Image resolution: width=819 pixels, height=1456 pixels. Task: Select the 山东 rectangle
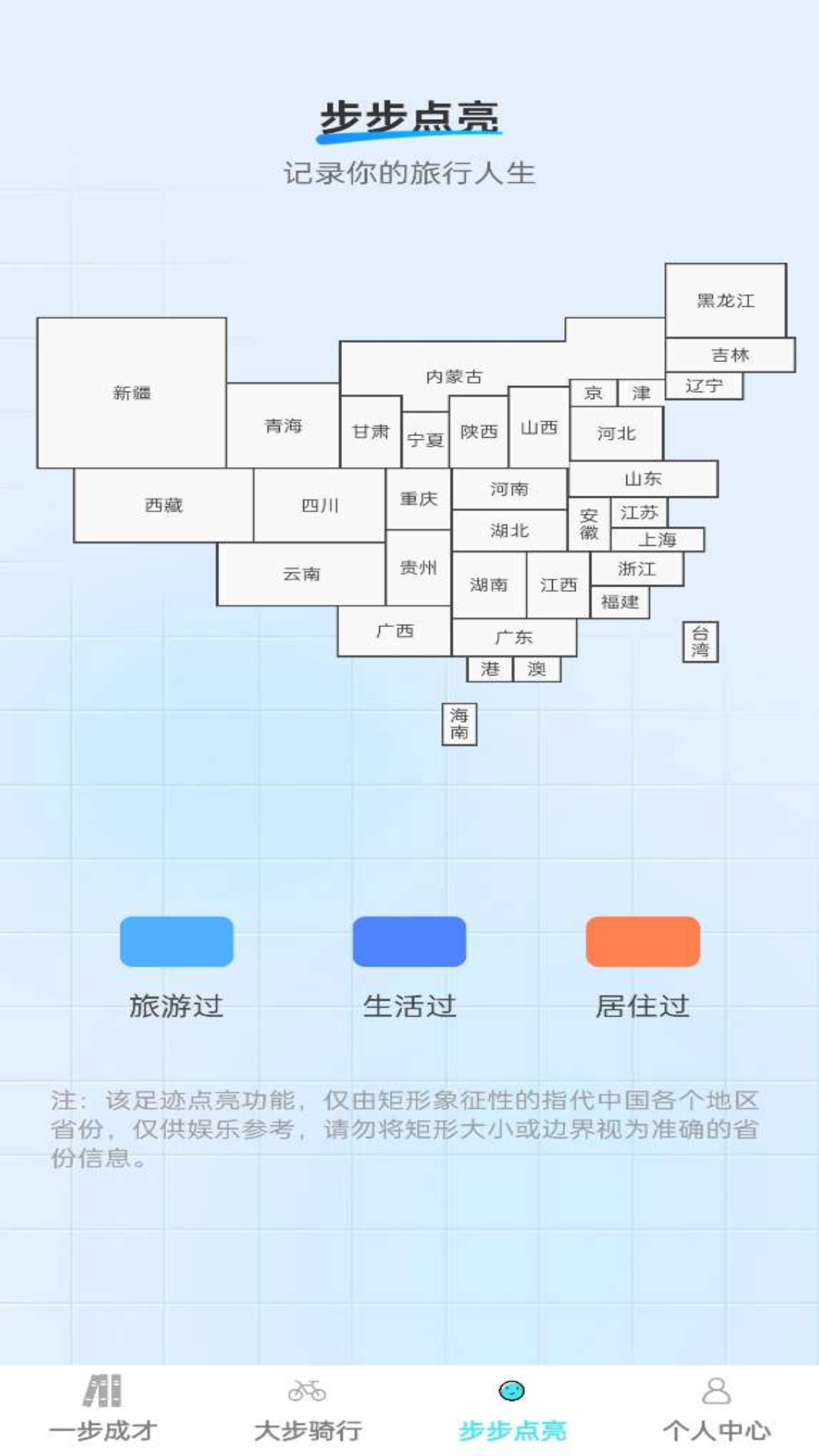pyautogui.click(x=643, y=479)
